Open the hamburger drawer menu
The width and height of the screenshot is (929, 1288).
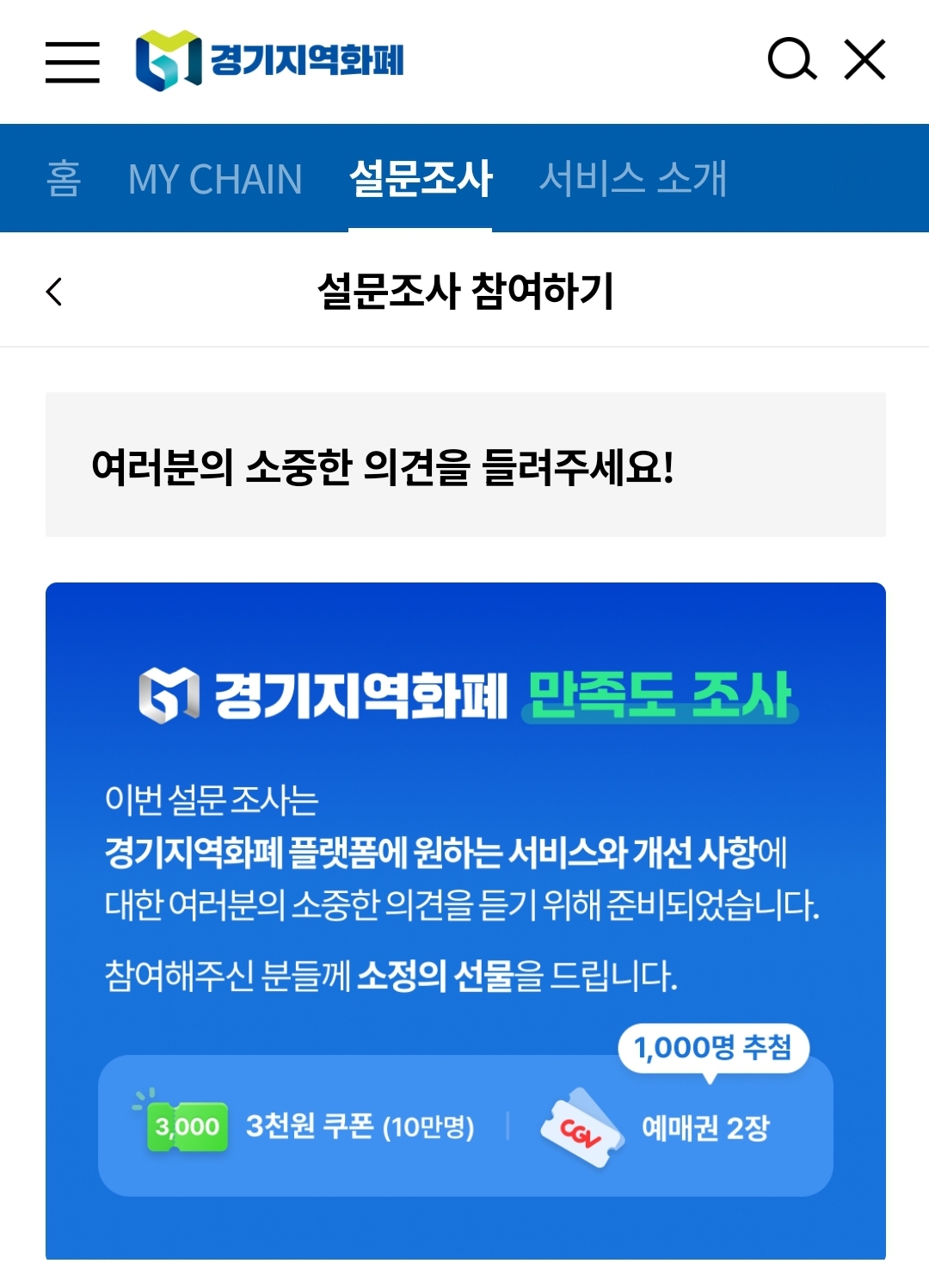[72, 62]
